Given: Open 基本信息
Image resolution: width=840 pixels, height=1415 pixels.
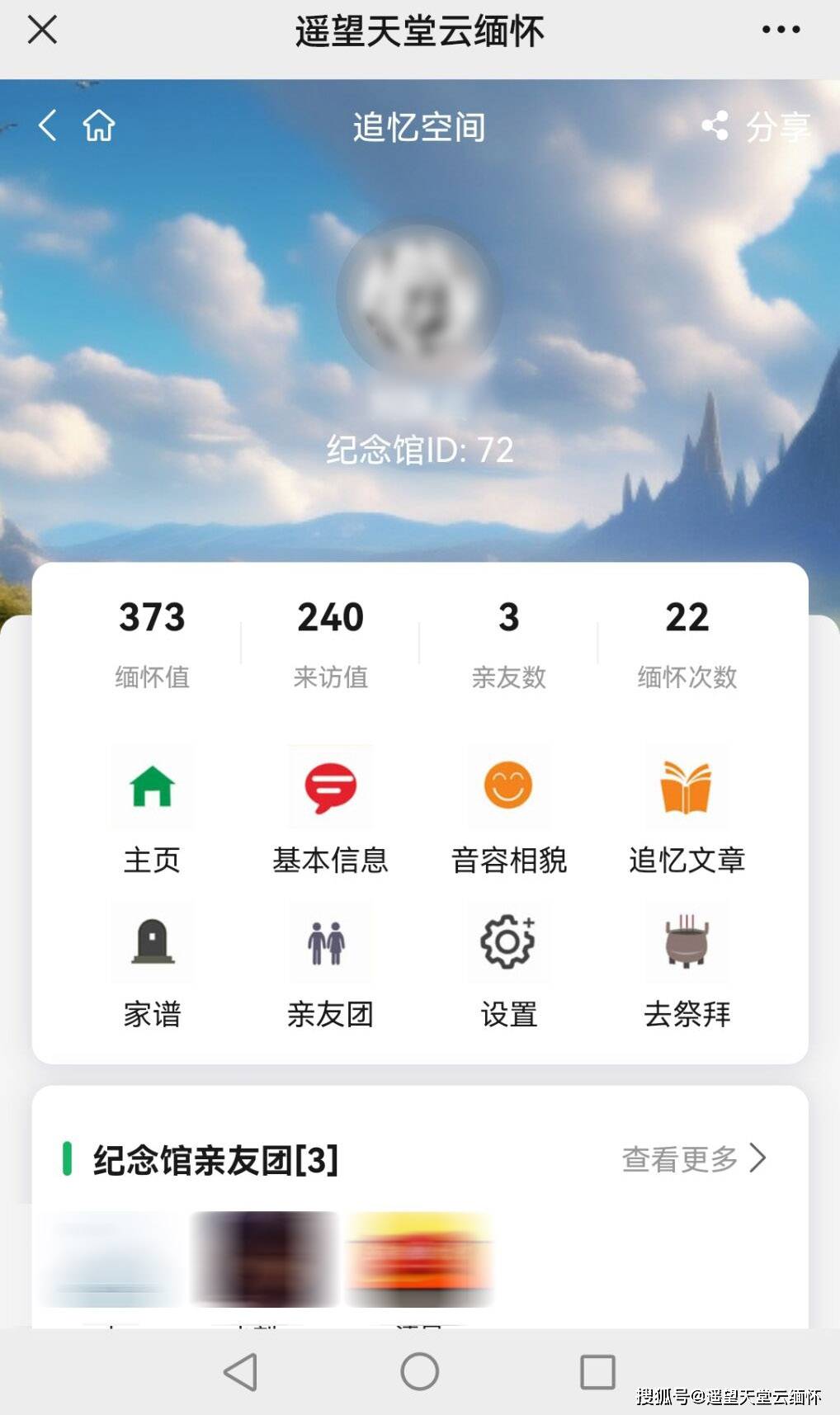Looking at the screenshot, I should tap(330, 810).
